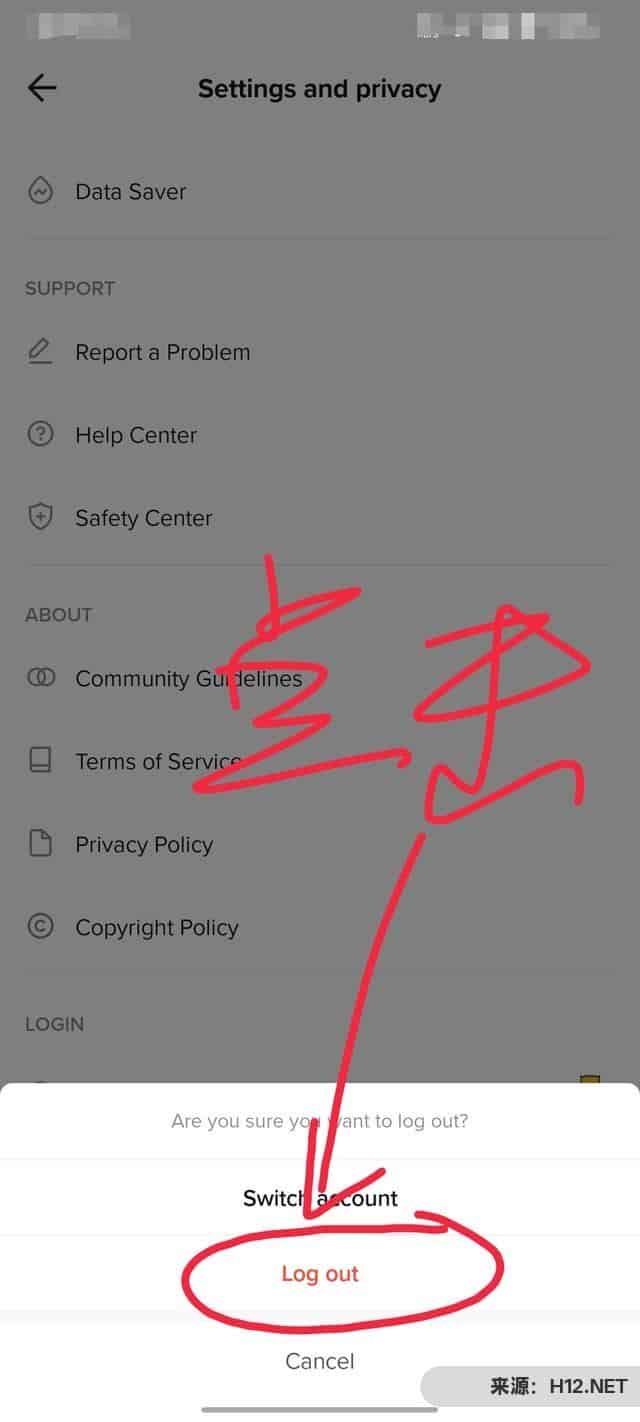Choose Switch account option
640x1422 pixels.
pyautogui.click(x=320, y=1198)
